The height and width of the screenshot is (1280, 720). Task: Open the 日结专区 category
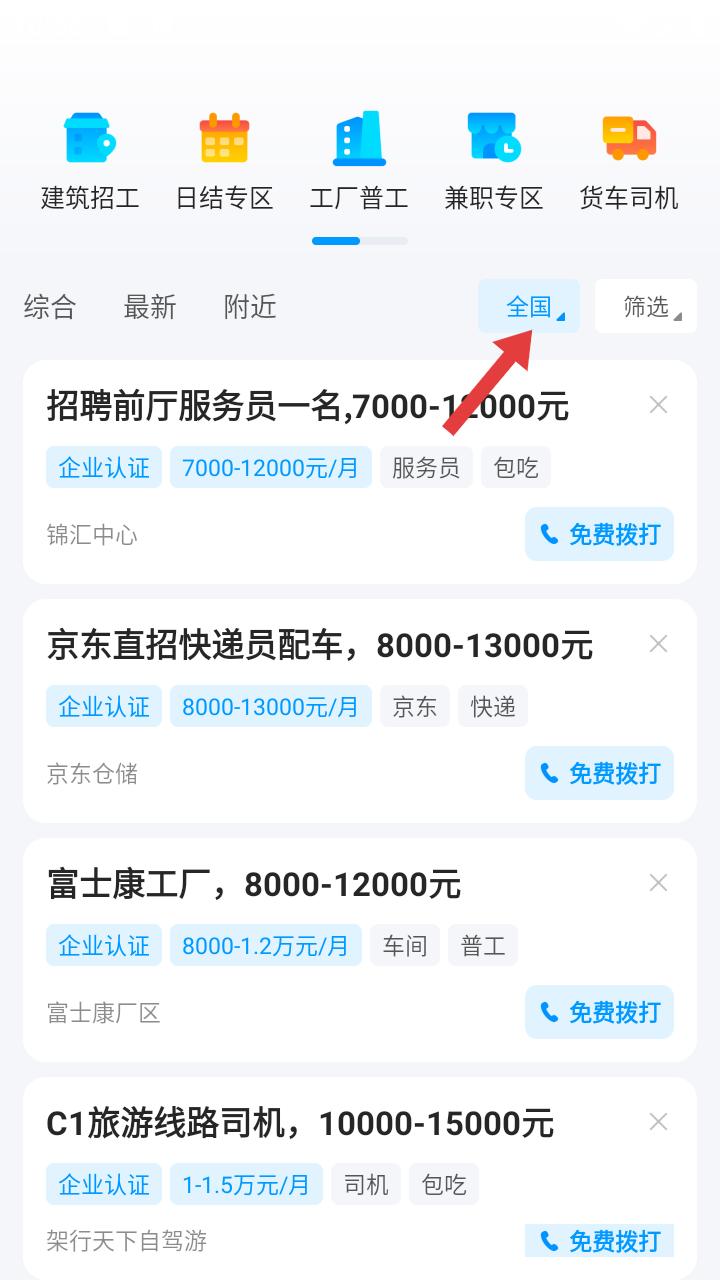pos(224,161)
